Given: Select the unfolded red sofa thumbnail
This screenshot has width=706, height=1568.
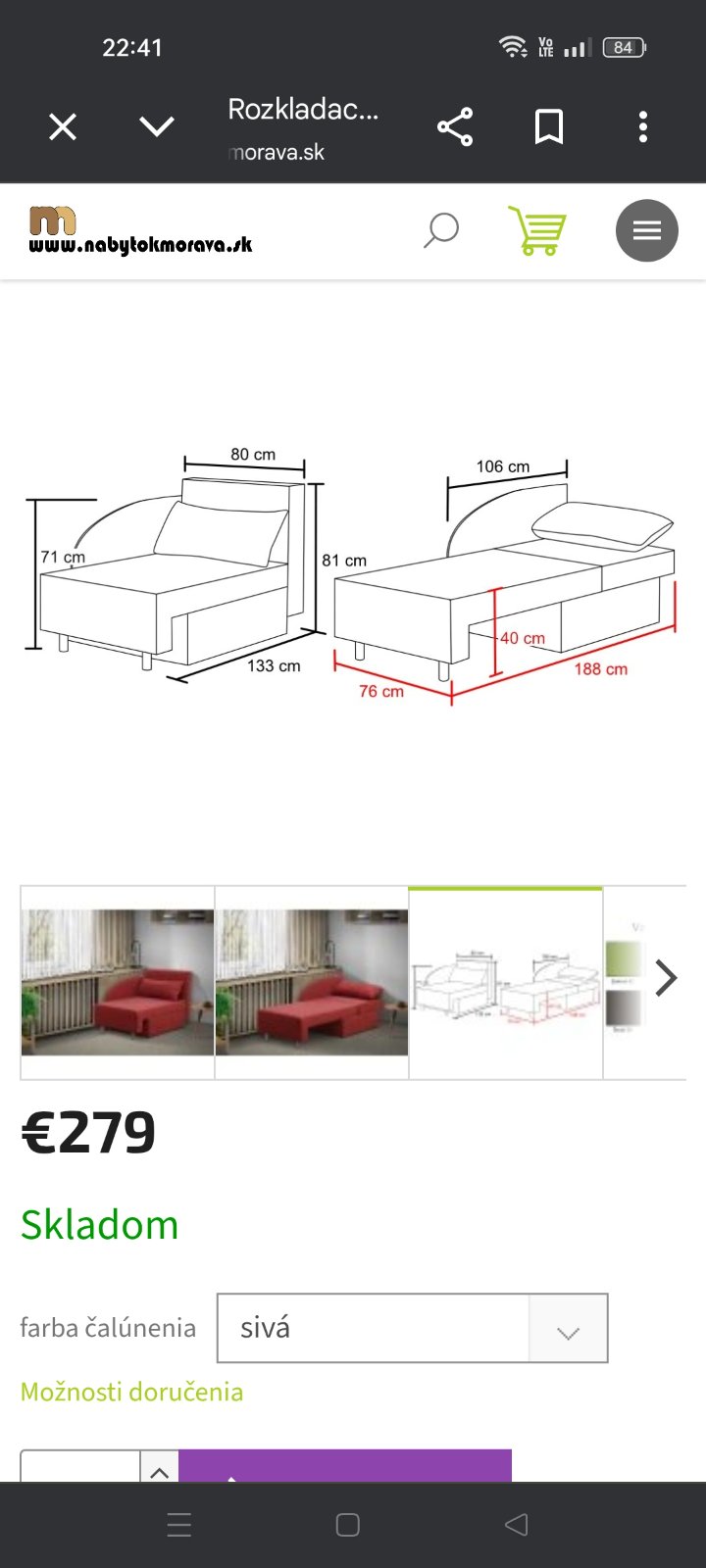Looking at the screenshot, I should [312, 982].
